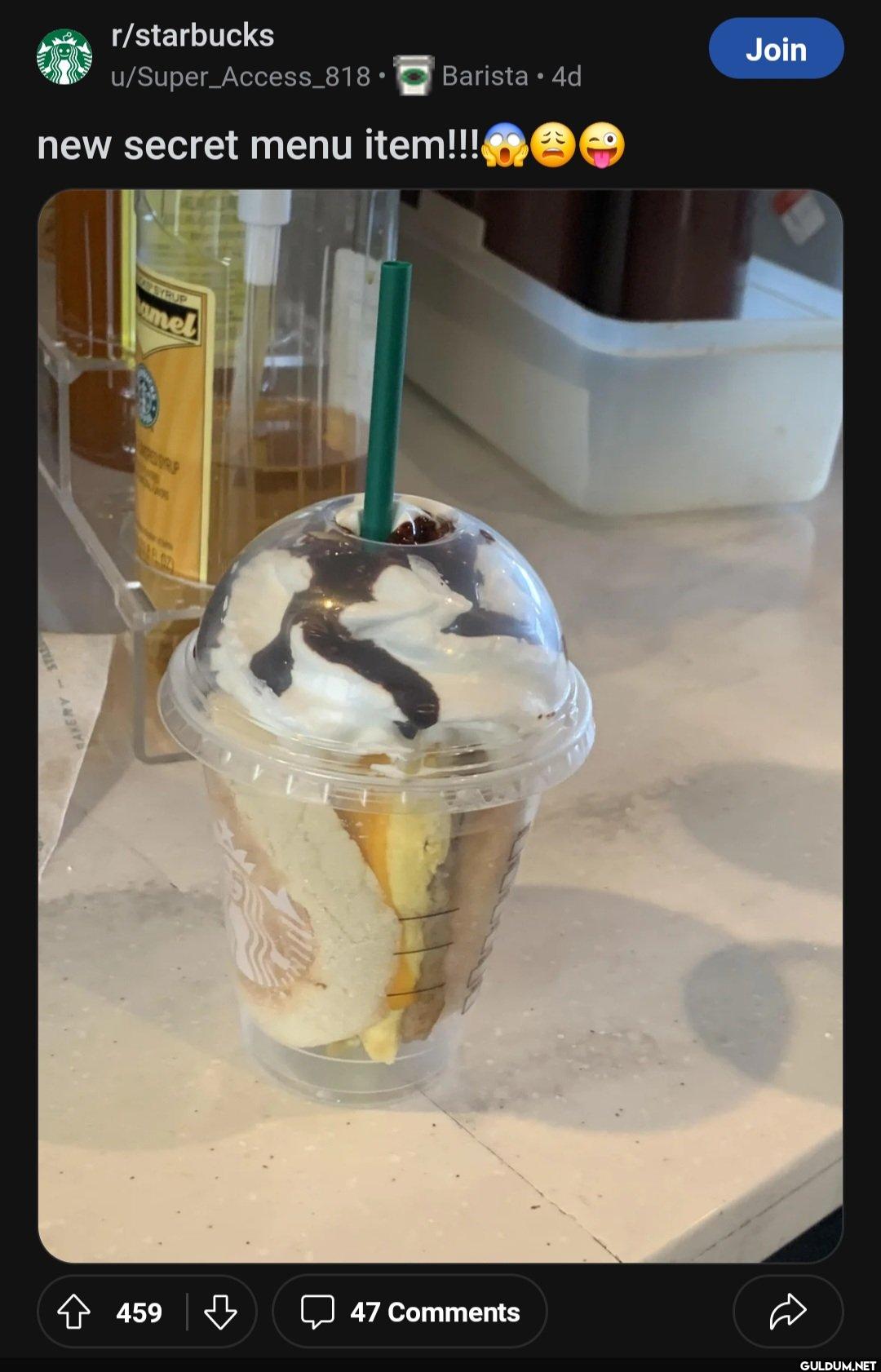881x1372 pixels.
Task: Open the post photo full screen
Action: (x=440, y=726)
